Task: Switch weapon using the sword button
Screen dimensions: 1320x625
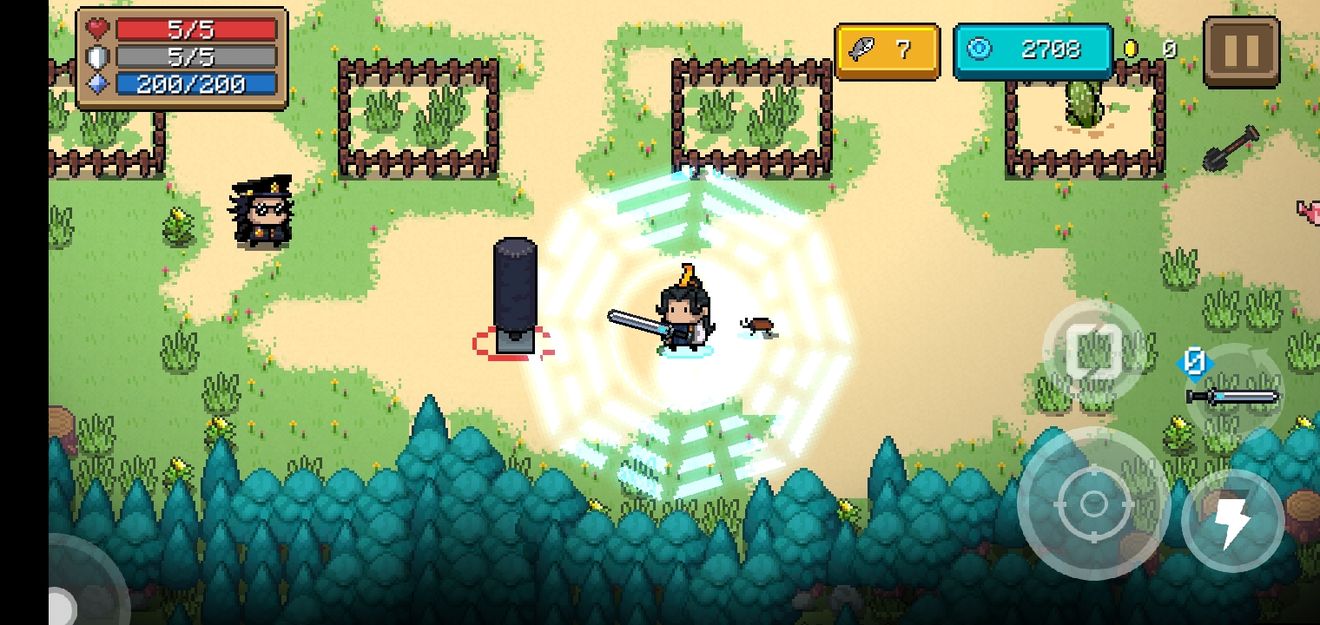Action: (1231, 394)
